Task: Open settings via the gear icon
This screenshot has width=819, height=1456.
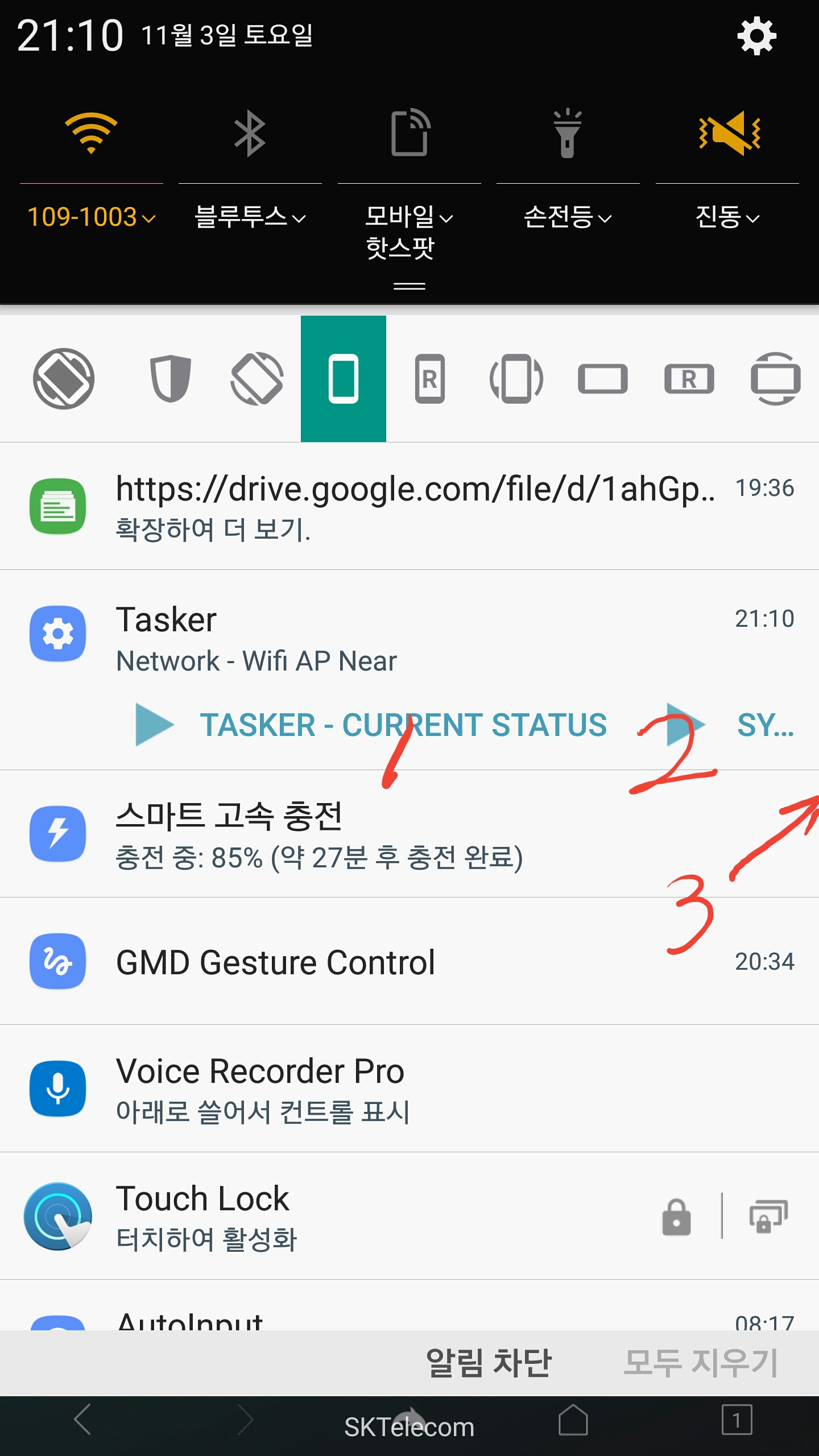Action: coord(756,36)
